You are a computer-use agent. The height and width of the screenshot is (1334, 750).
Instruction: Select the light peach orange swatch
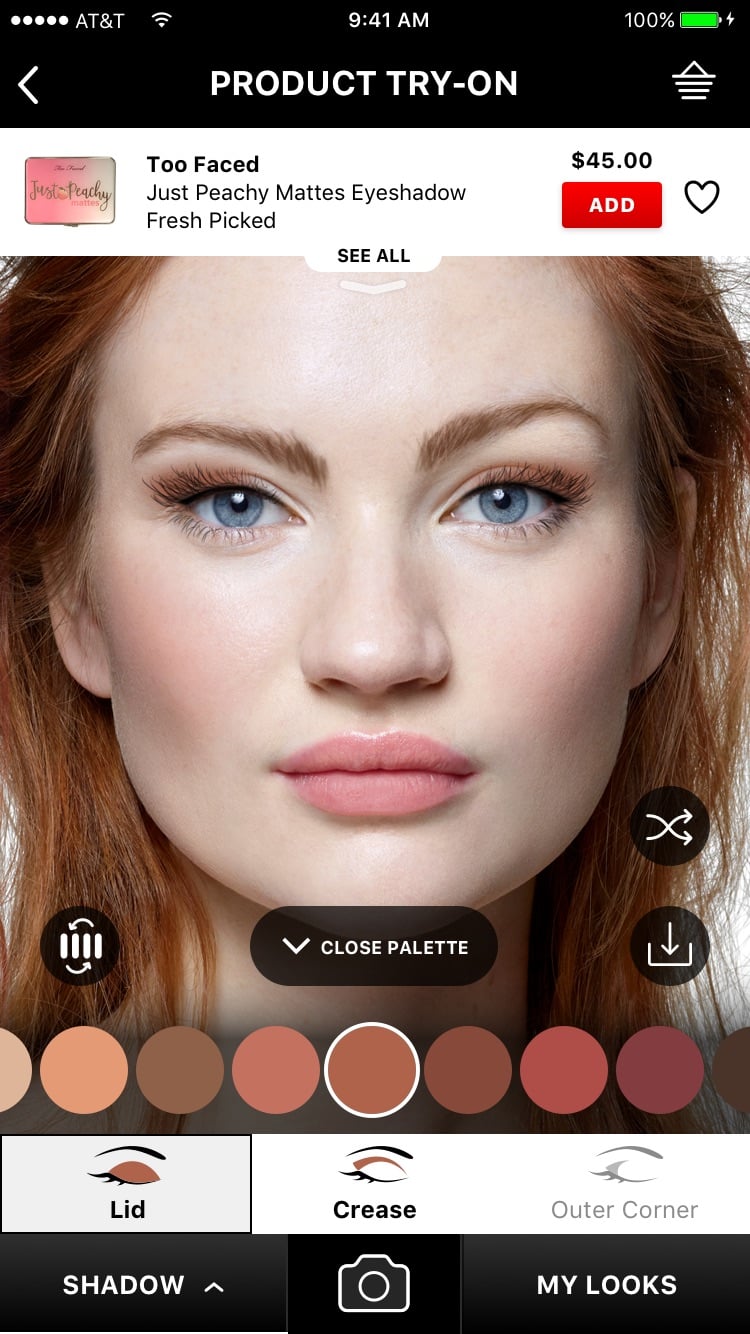tap(84, 1070)
